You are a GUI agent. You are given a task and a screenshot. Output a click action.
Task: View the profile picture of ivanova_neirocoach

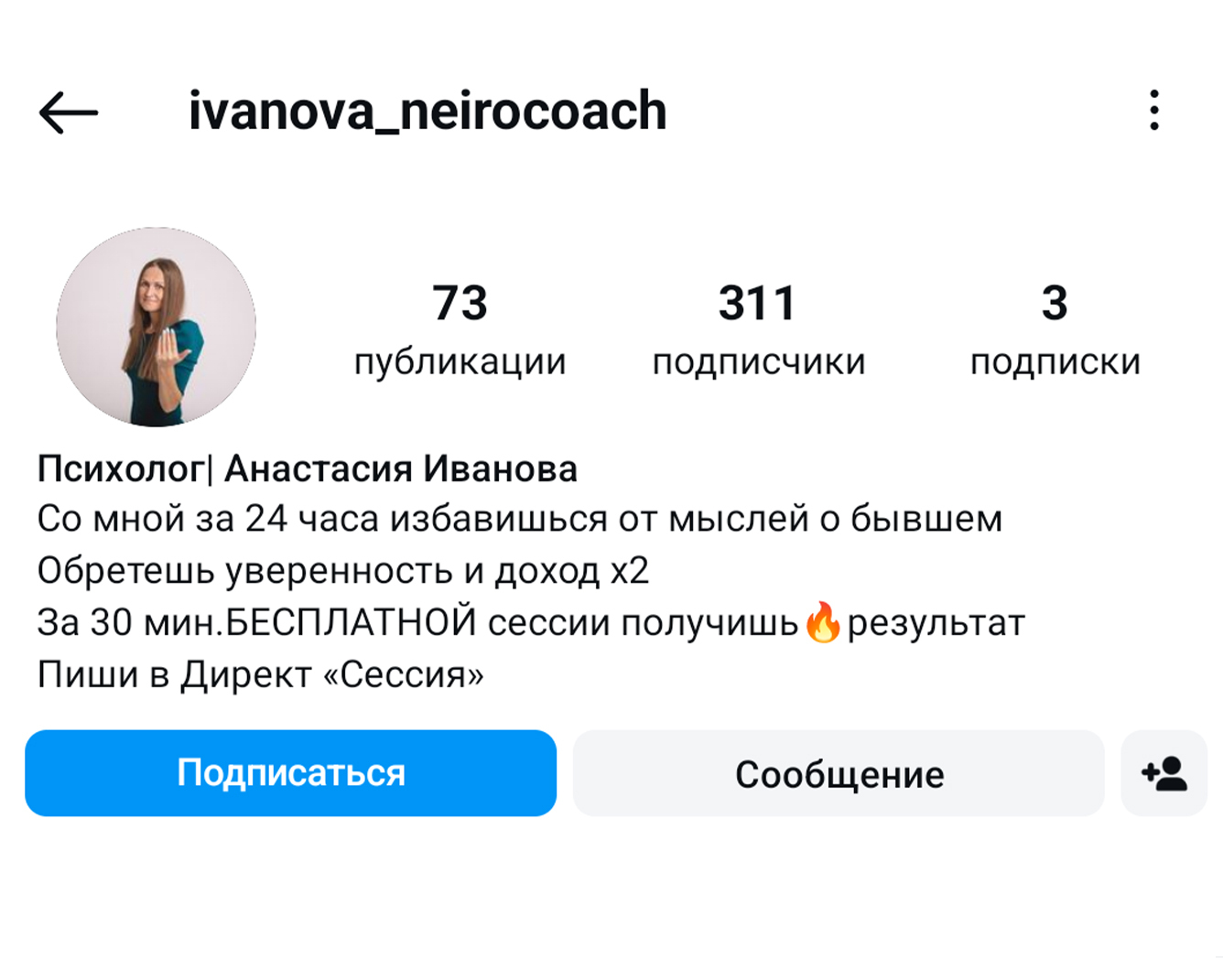156,327
